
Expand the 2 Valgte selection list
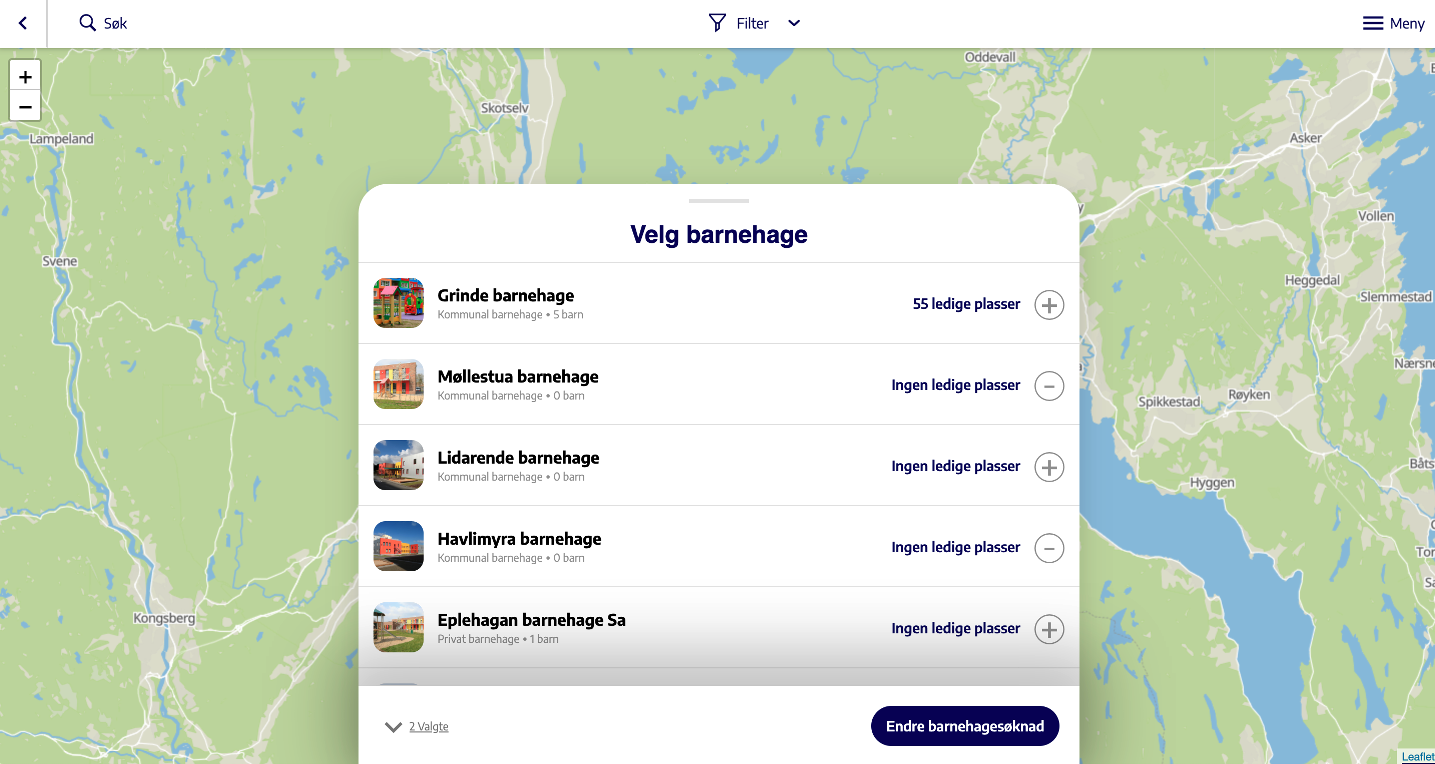[x=418, y=727]
